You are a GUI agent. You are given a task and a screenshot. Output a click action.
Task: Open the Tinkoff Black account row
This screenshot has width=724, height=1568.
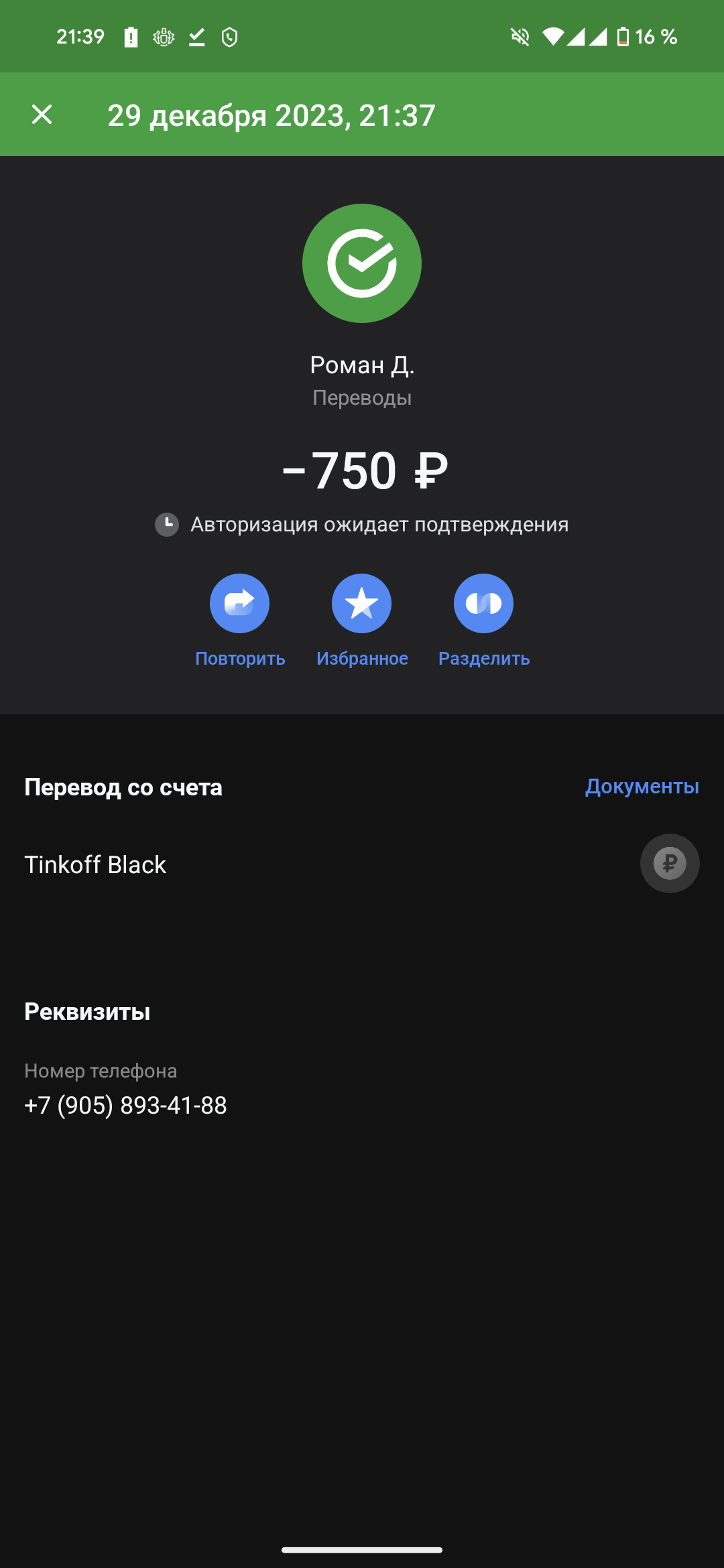pyautogui.click(x=362, y=864)
